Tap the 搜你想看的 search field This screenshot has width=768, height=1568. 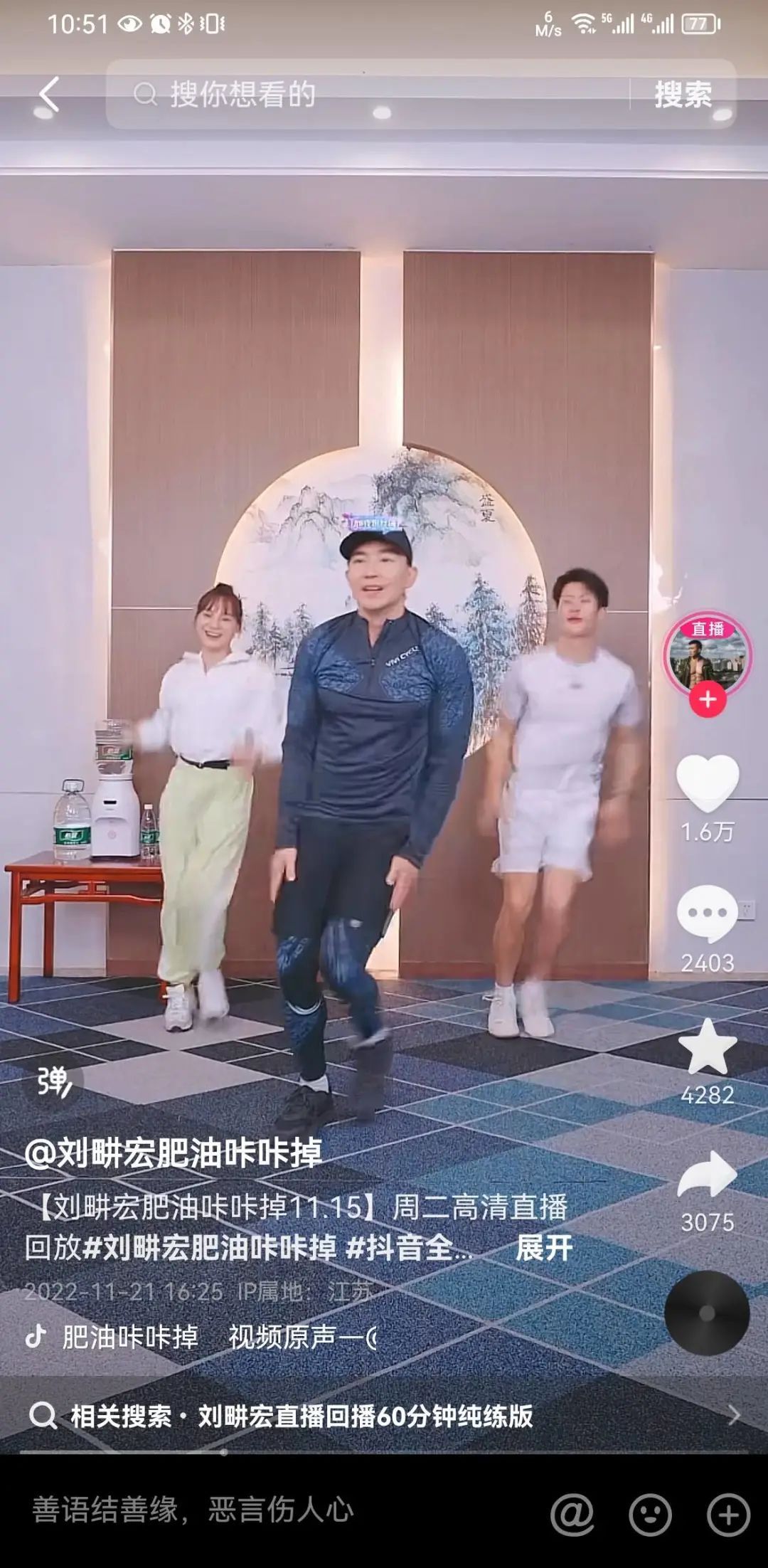pos(370,95)
